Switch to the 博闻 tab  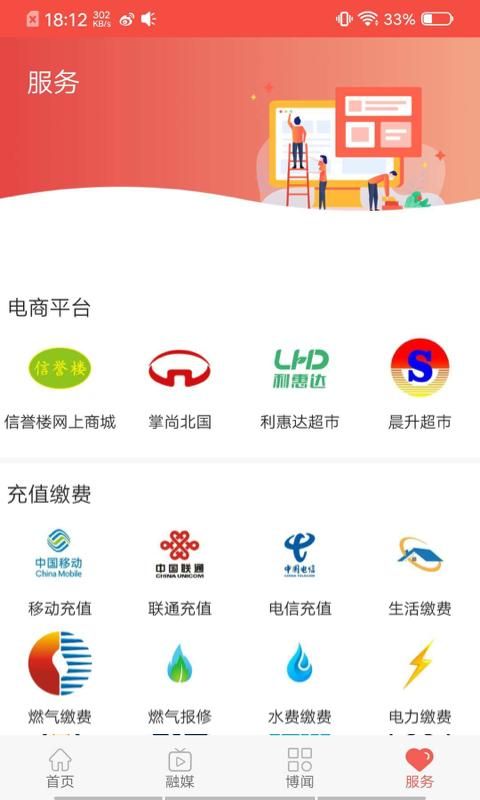pyautogui.click(x=299, y=768)
